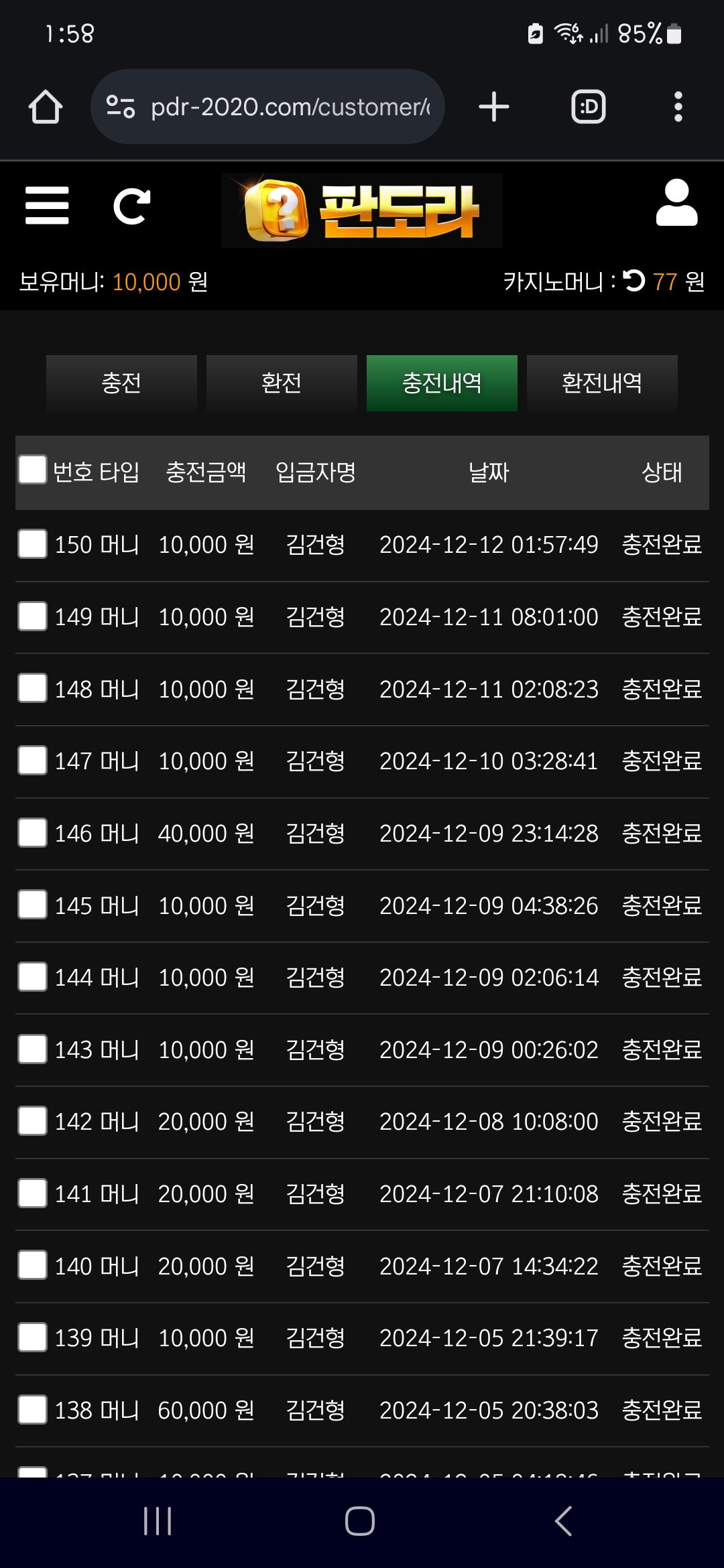Open the browser overflow menu
The width and height of the screenshot is (724, 1568).
(x=678, y=107)
